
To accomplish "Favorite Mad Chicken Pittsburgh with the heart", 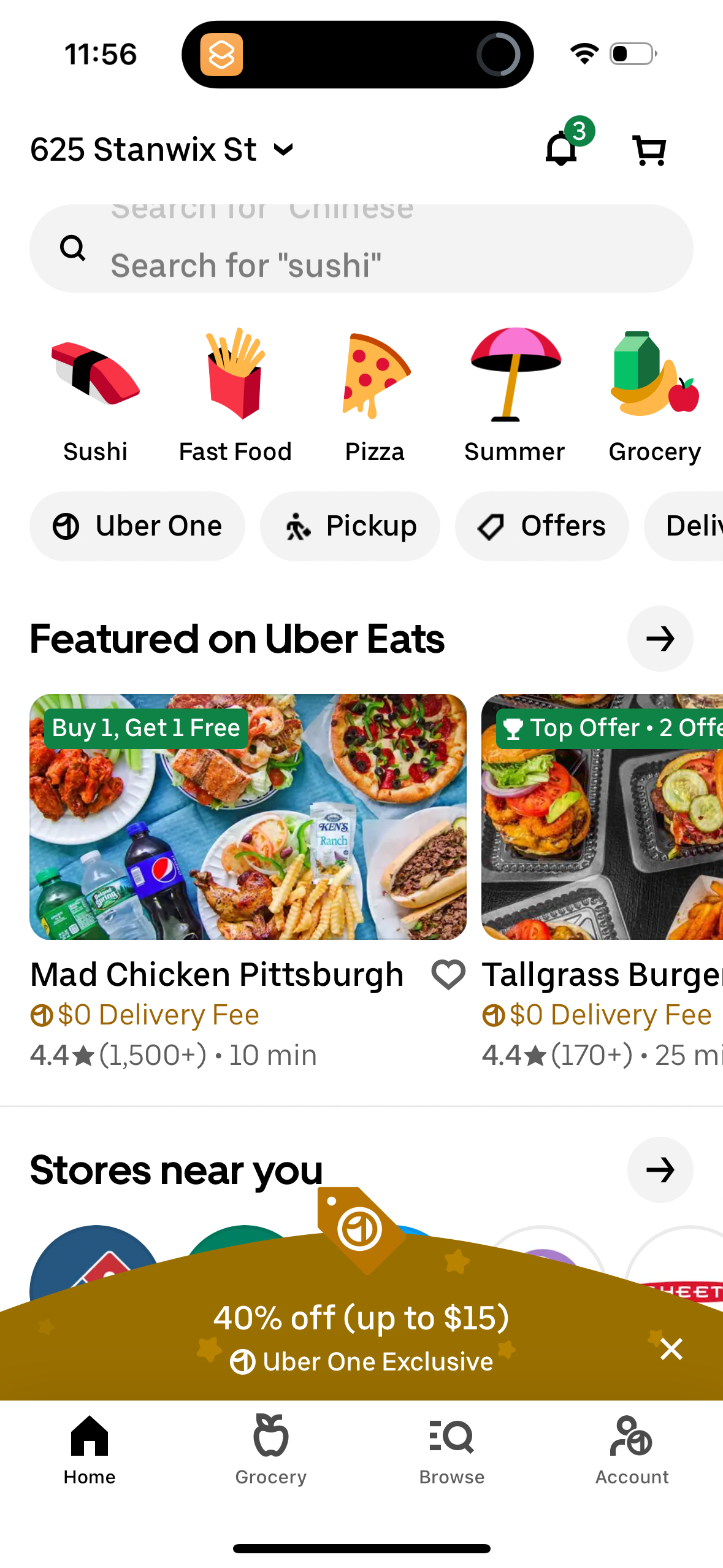I will (447, 974).
